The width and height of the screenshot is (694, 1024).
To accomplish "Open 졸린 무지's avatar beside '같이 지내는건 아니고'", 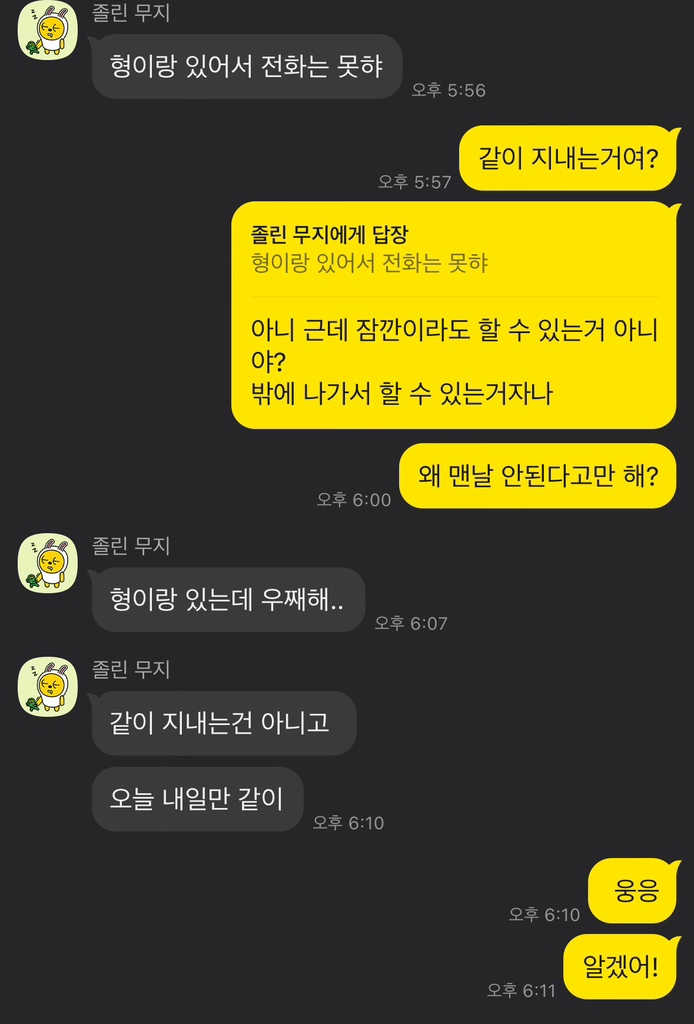I will [48, 686].
